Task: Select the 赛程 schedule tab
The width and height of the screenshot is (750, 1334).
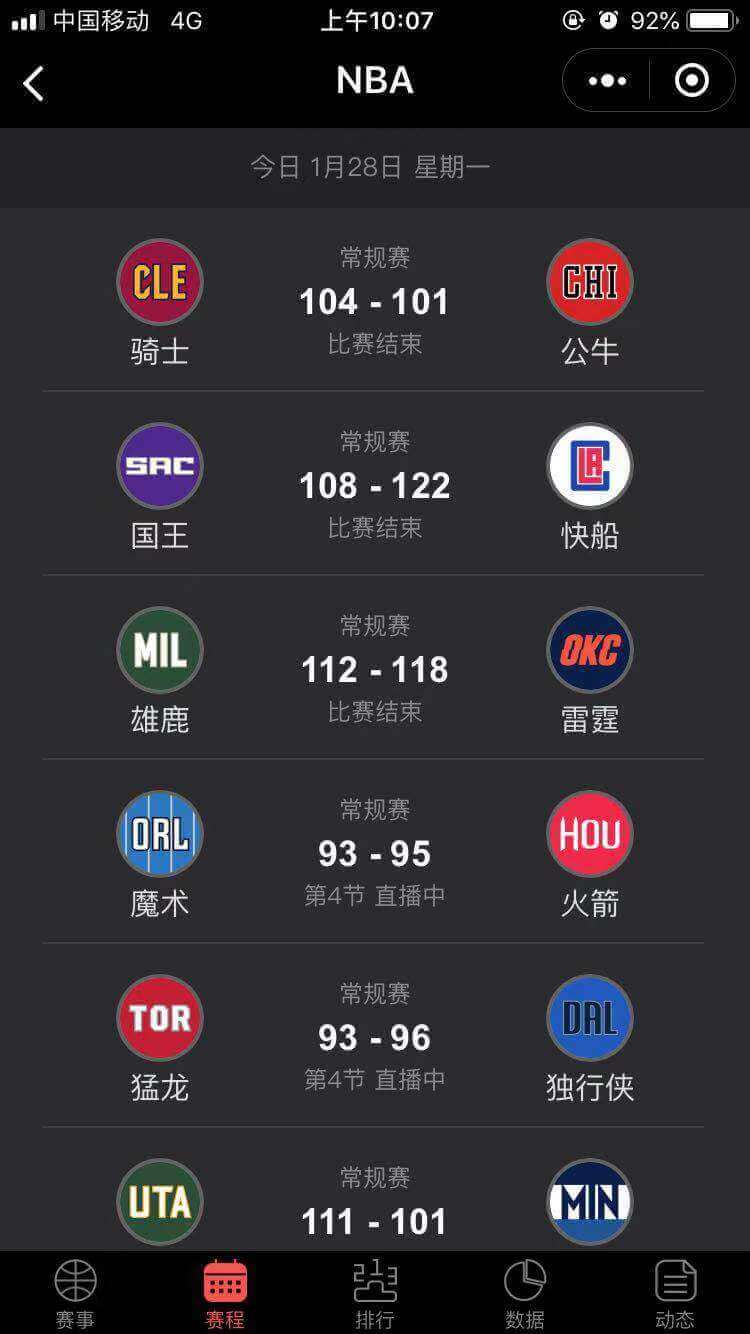Action: click(225, 1294)
